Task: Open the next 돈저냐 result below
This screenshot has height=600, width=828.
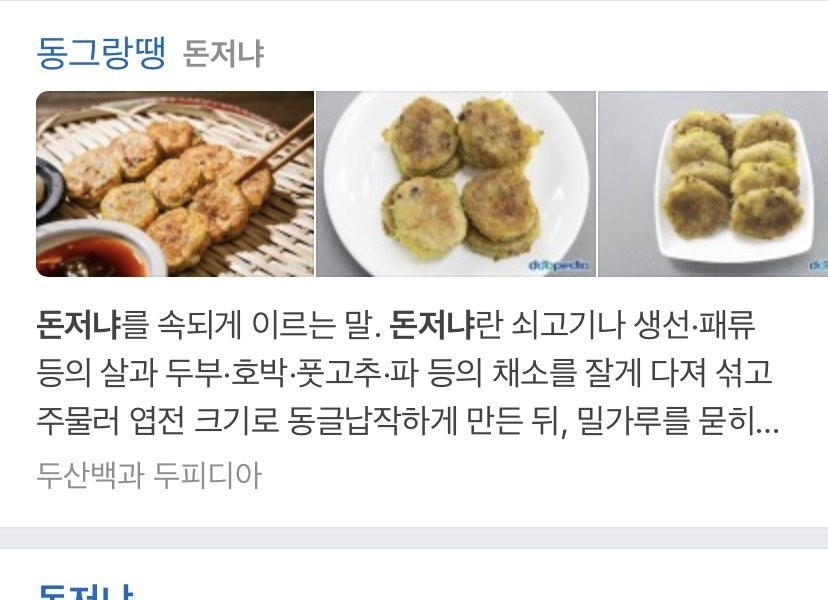Action: click(x=85, y=590)
